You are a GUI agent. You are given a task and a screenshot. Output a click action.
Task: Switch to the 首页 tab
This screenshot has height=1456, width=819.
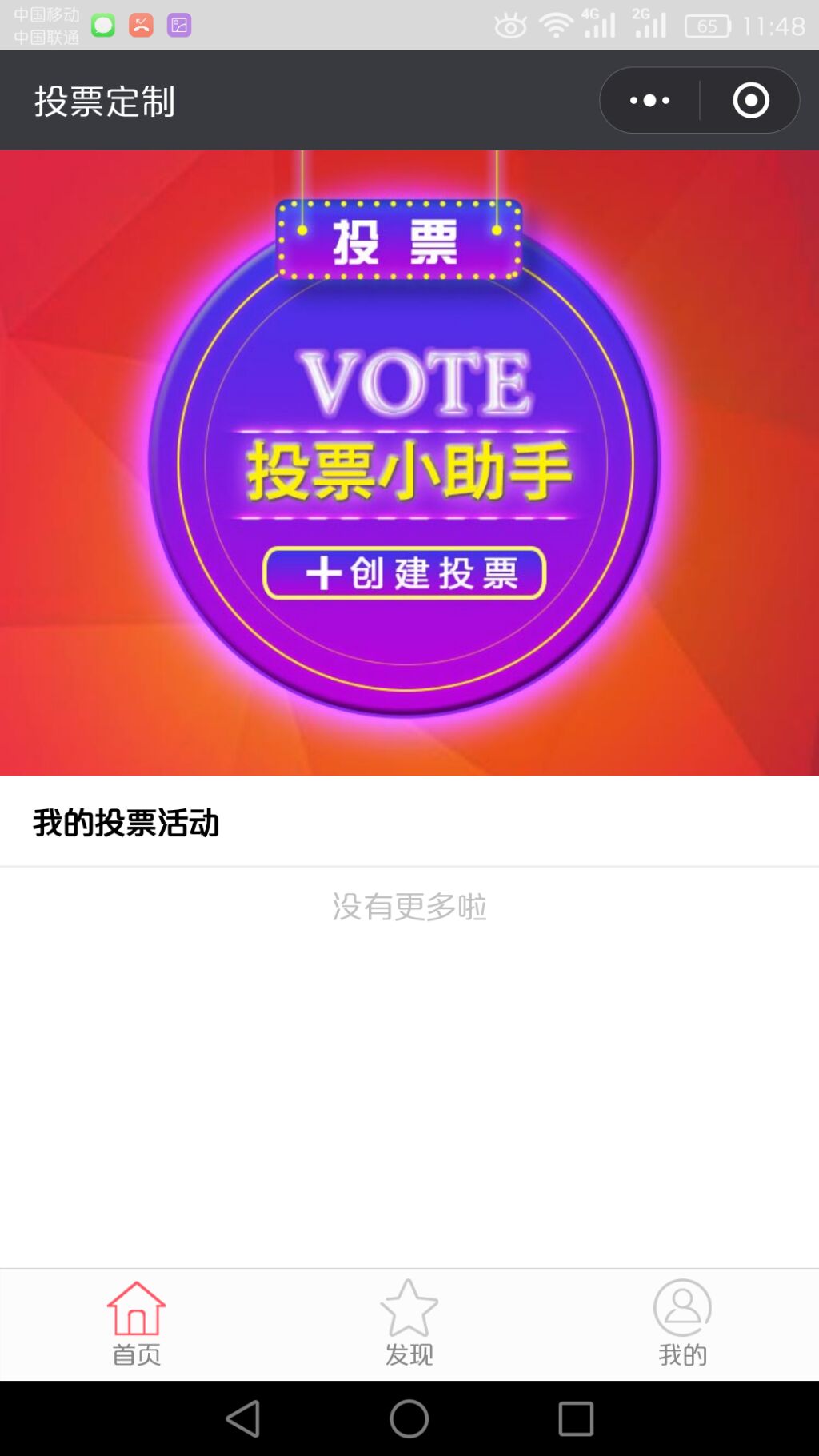point(136,1323)
